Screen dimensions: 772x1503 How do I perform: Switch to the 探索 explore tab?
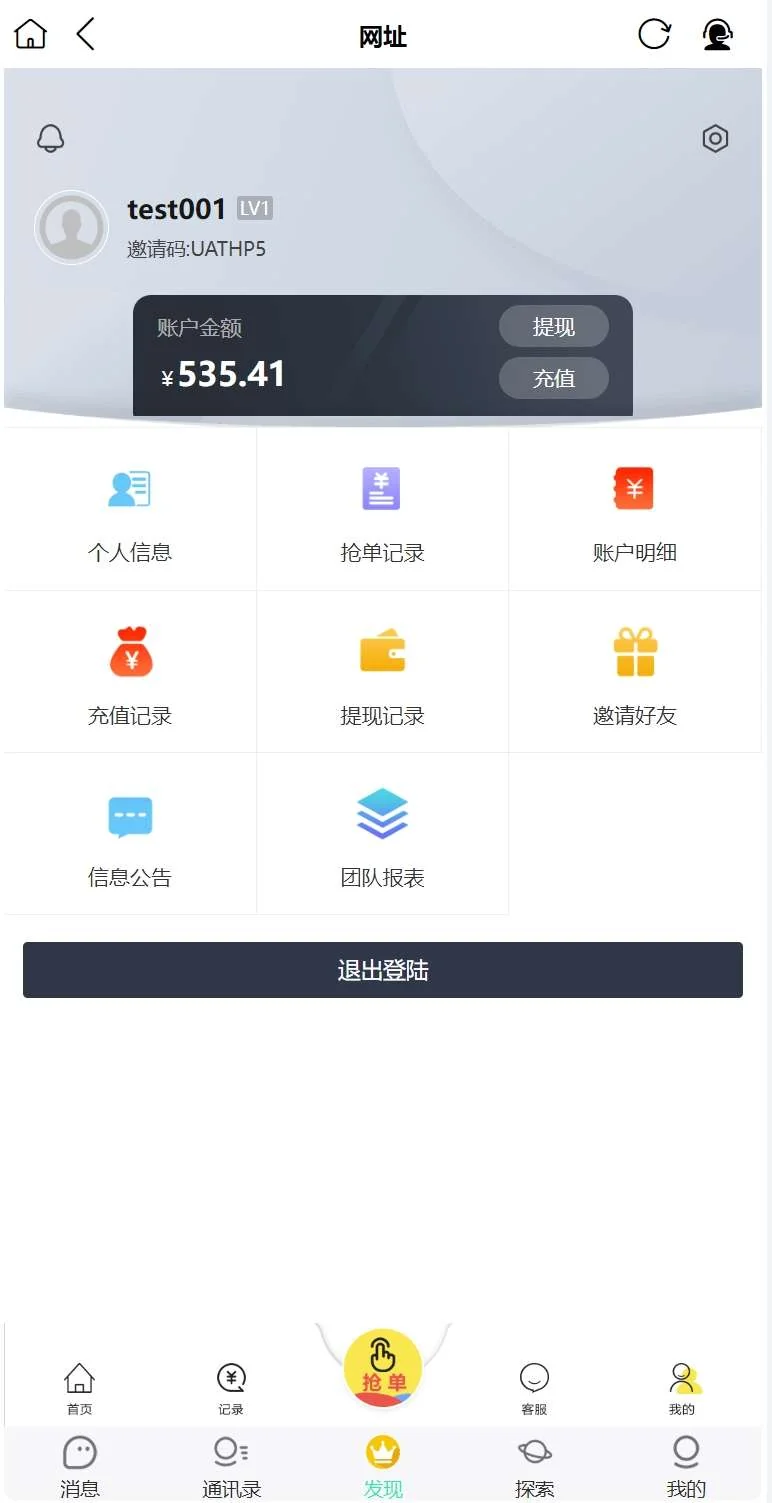534,1466
